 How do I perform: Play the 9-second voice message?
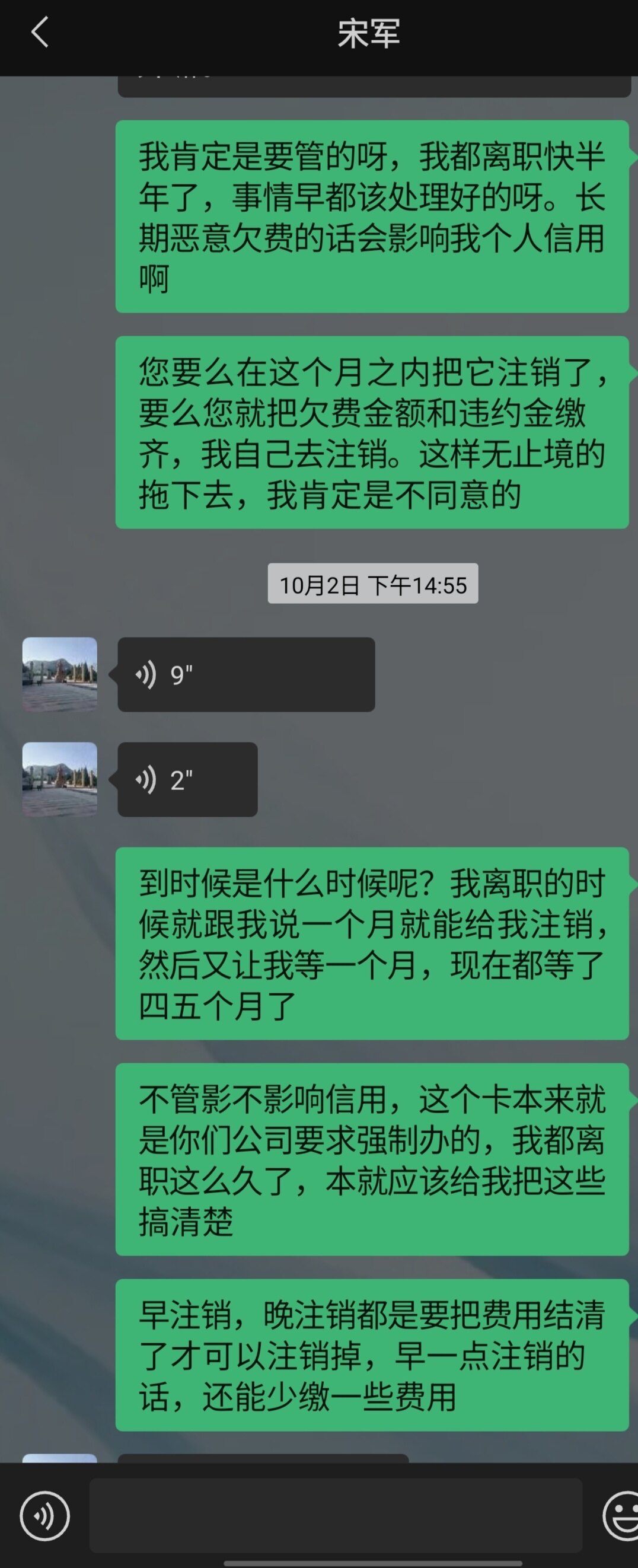click(245, 674)
